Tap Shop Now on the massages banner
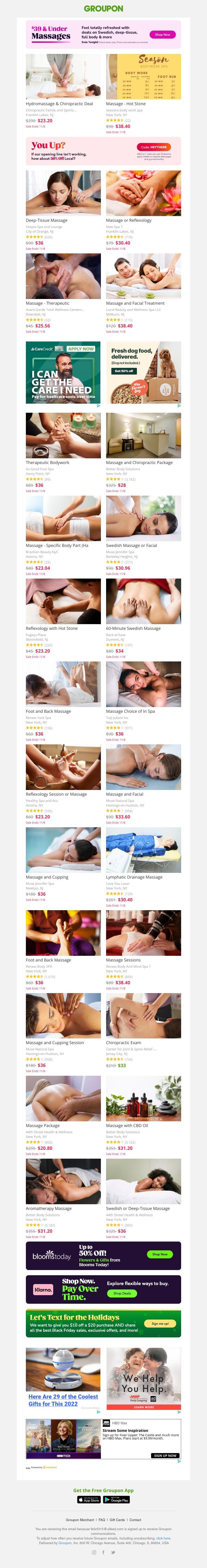 (x=162, y=35)
